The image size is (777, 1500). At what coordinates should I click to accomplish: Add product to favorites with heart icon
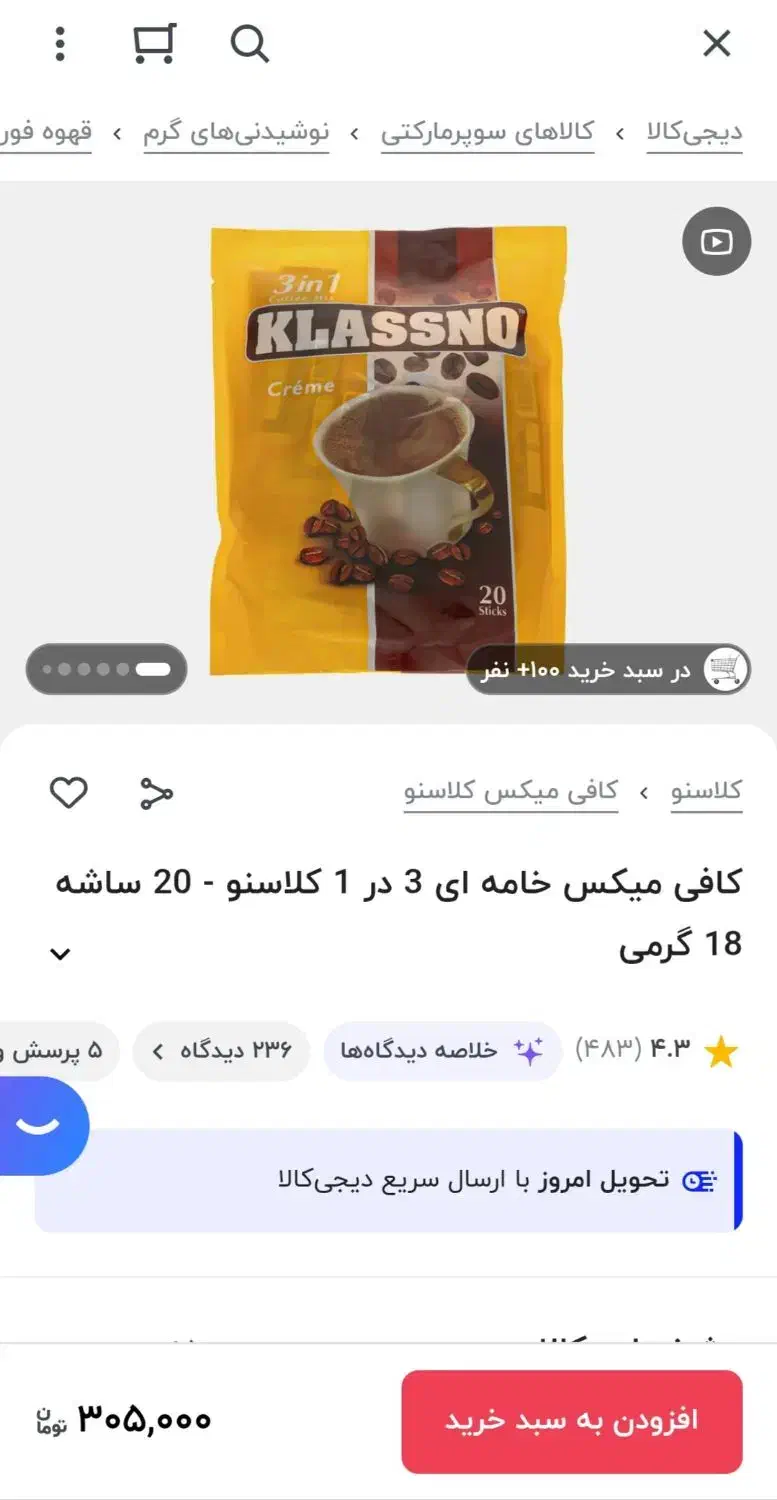click(x=67, y=791)
